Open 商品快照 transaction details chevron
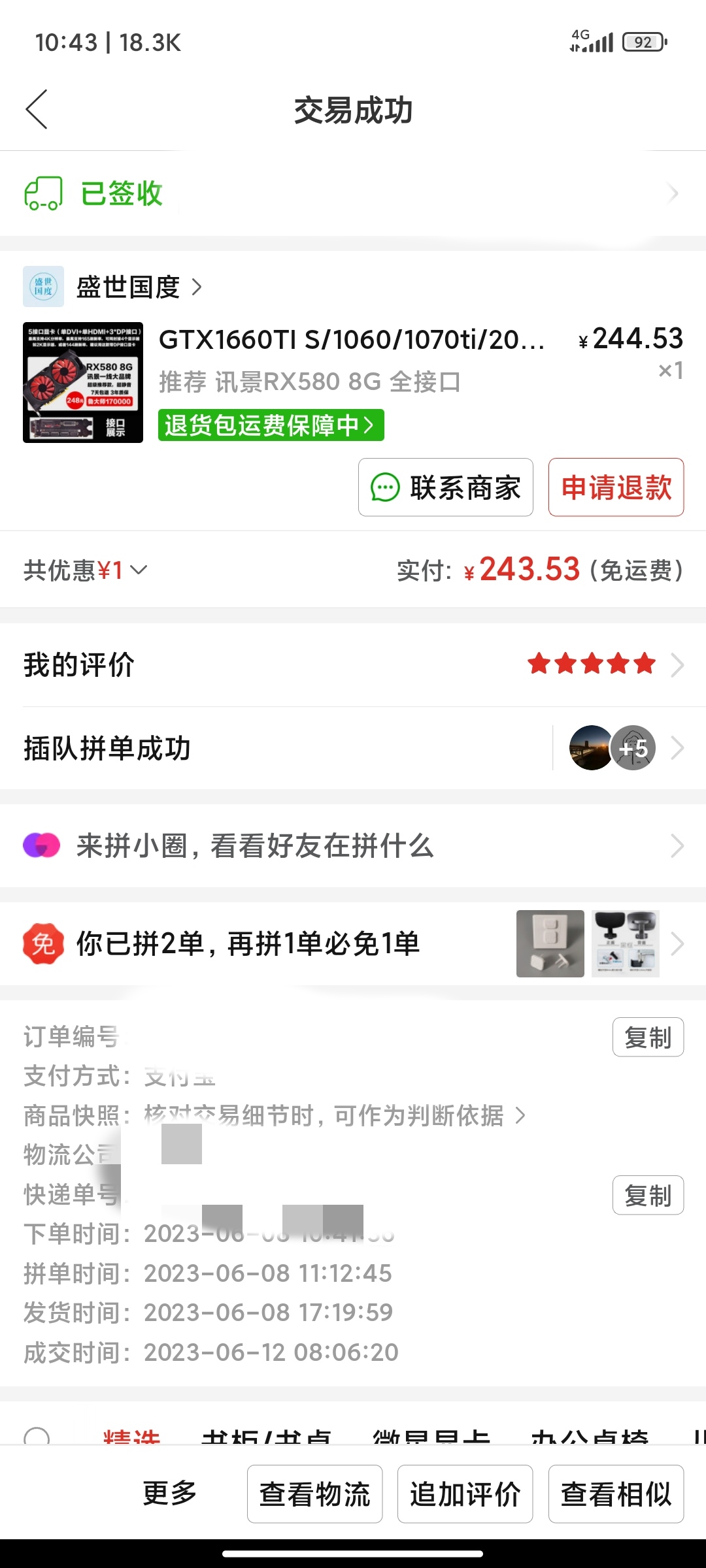This screenshot has height=1568, width=706. pos(520,1116)
